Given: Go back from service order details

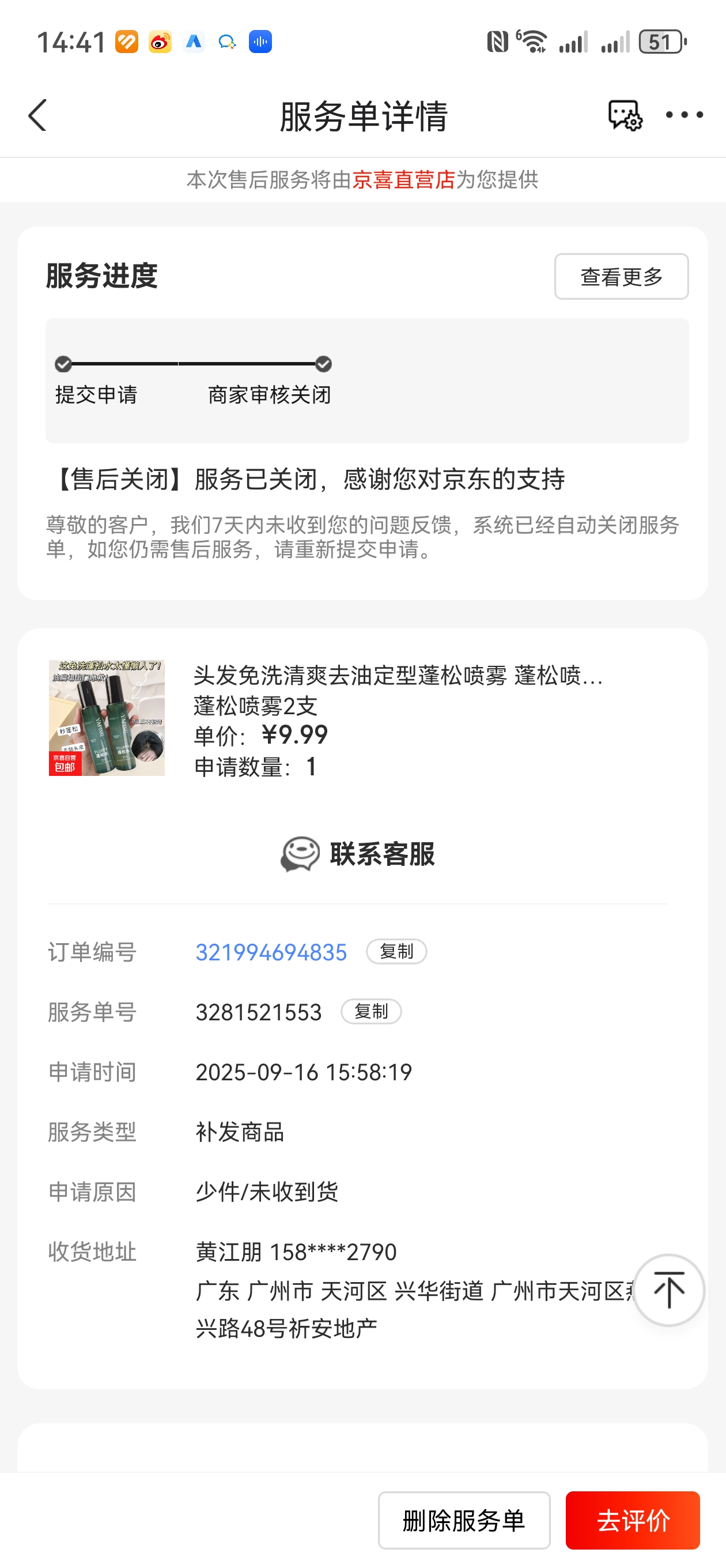Looking at the screenshot, I should [37, 115].
